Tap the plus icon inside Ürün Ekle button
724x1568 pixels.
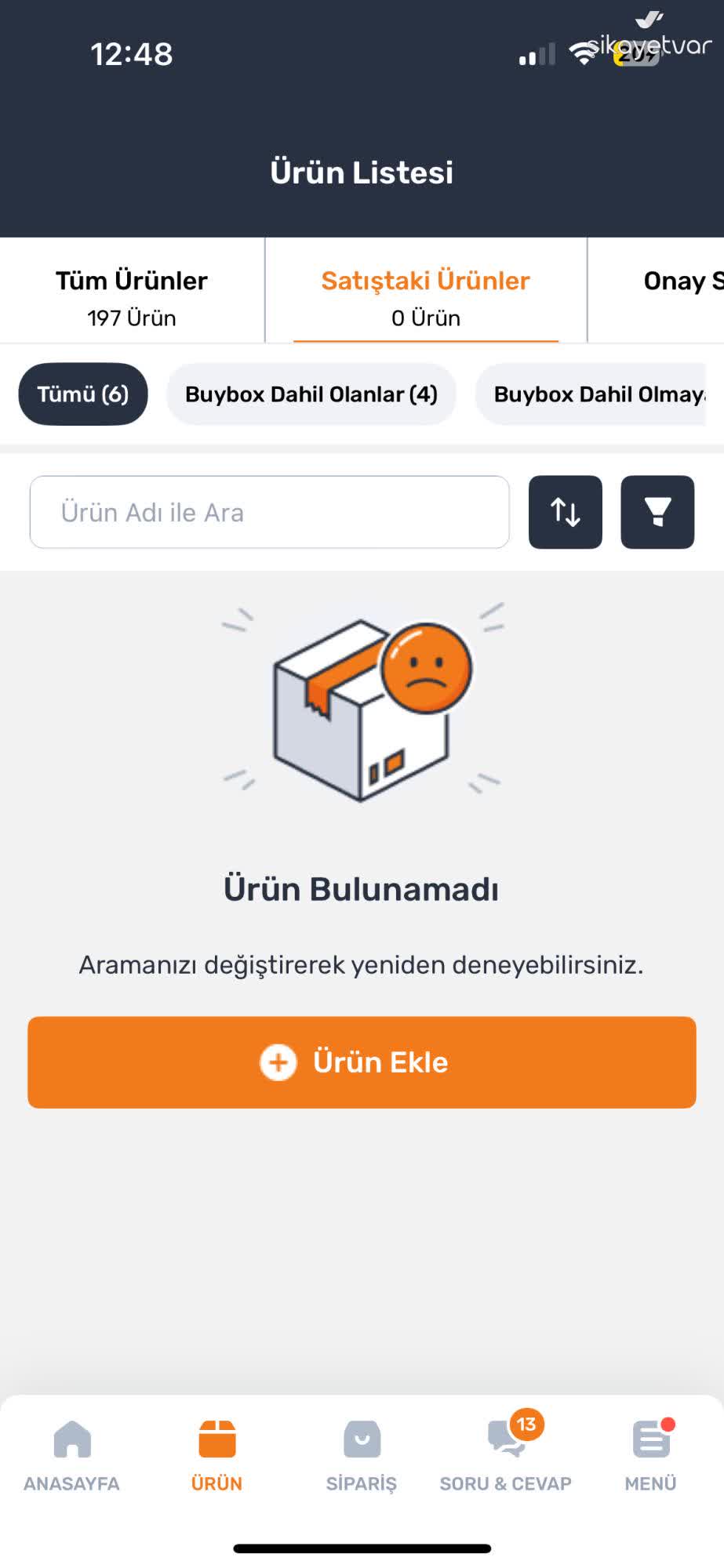pos(277,1062)
